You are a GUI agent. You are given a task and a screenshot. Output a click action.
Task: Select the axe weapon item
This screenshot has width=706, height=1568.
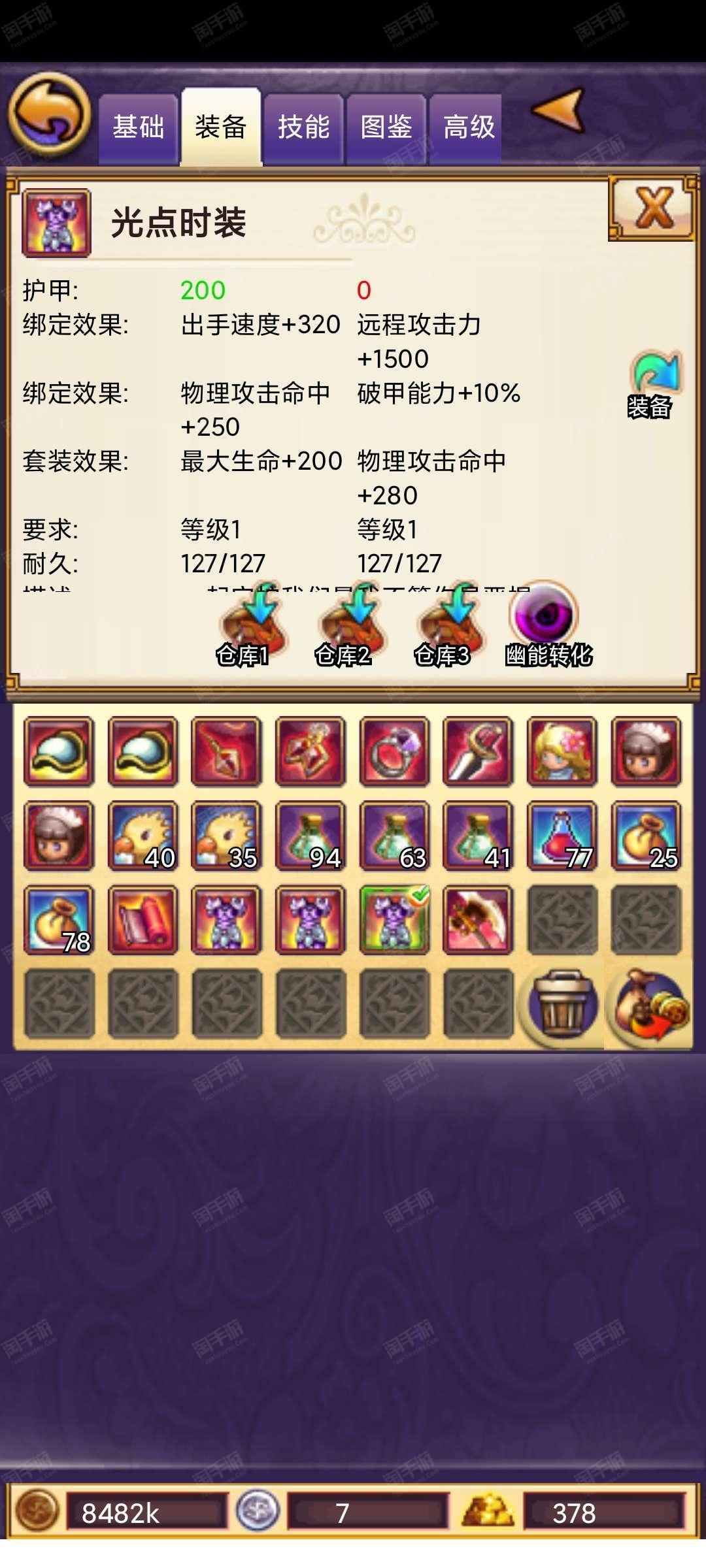478,920
